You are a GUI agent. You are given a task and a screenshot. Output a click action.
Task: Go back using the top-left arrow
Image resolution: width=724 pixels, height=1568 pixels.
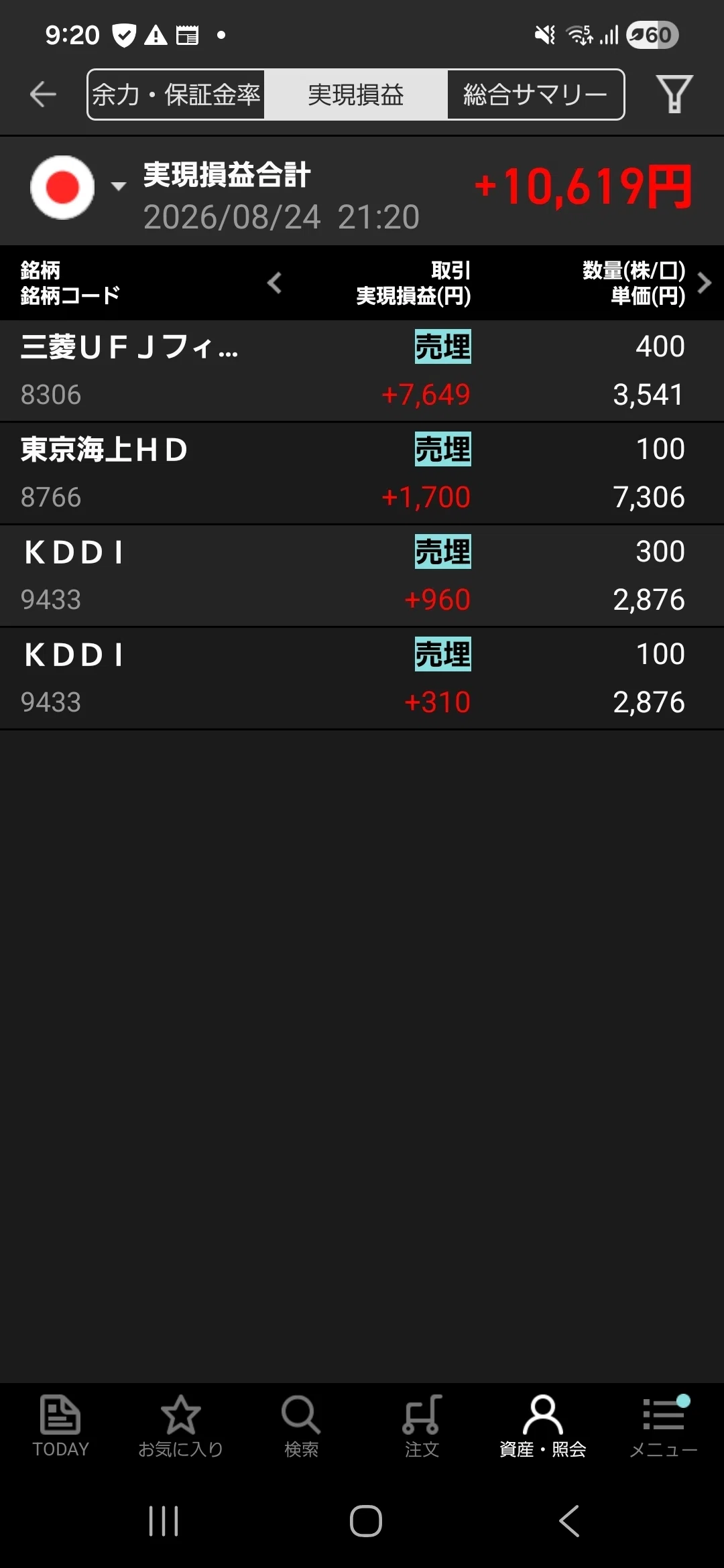pyautogui.click(x=43, y=94)
